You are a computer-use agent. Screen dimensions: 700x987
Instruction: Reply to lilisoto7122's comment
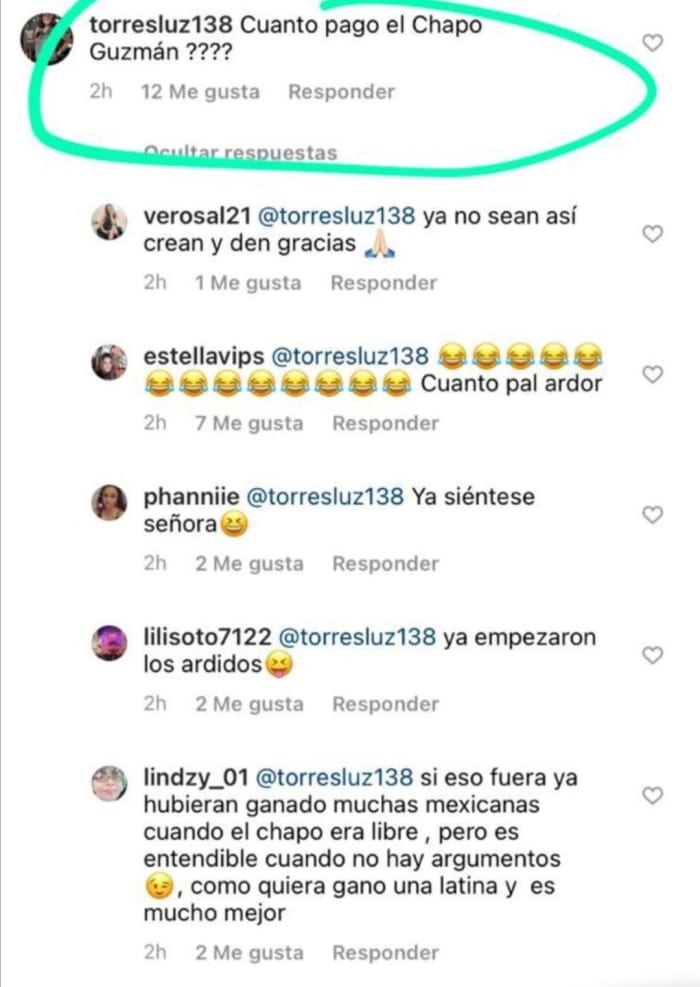coord(385,704)
